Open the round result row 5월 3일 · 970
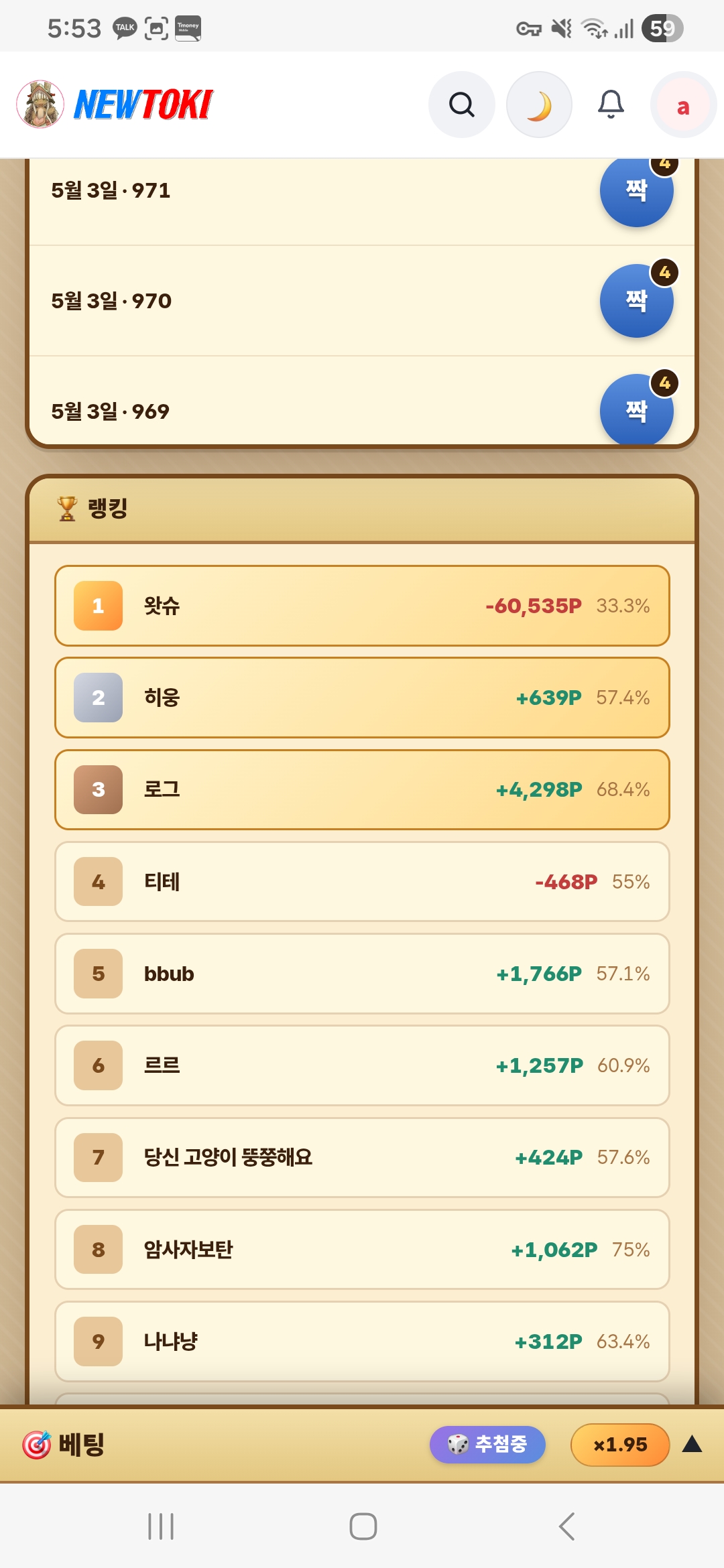The height and width of the screenshot is (1568, 724). (362, 301)
